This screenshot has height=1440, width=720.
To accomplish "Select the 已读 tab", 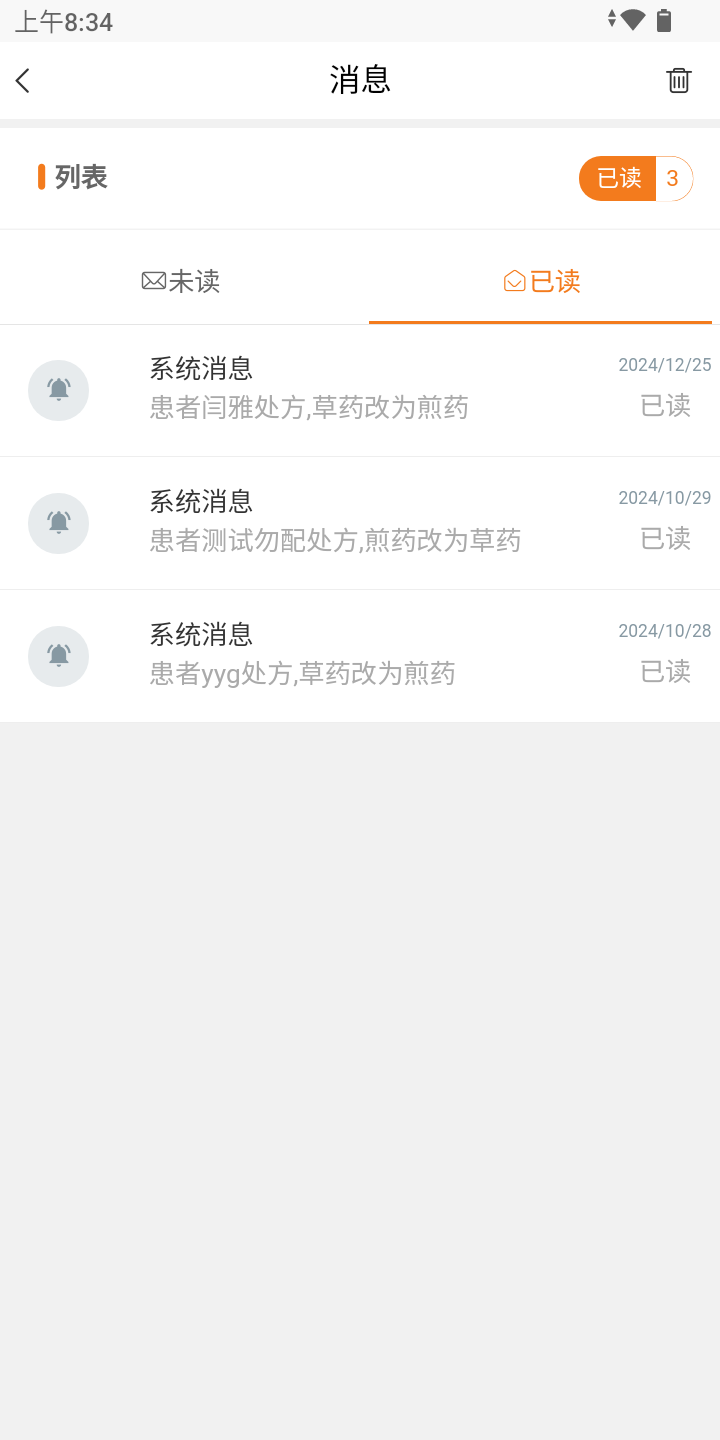I will (541, 281).
